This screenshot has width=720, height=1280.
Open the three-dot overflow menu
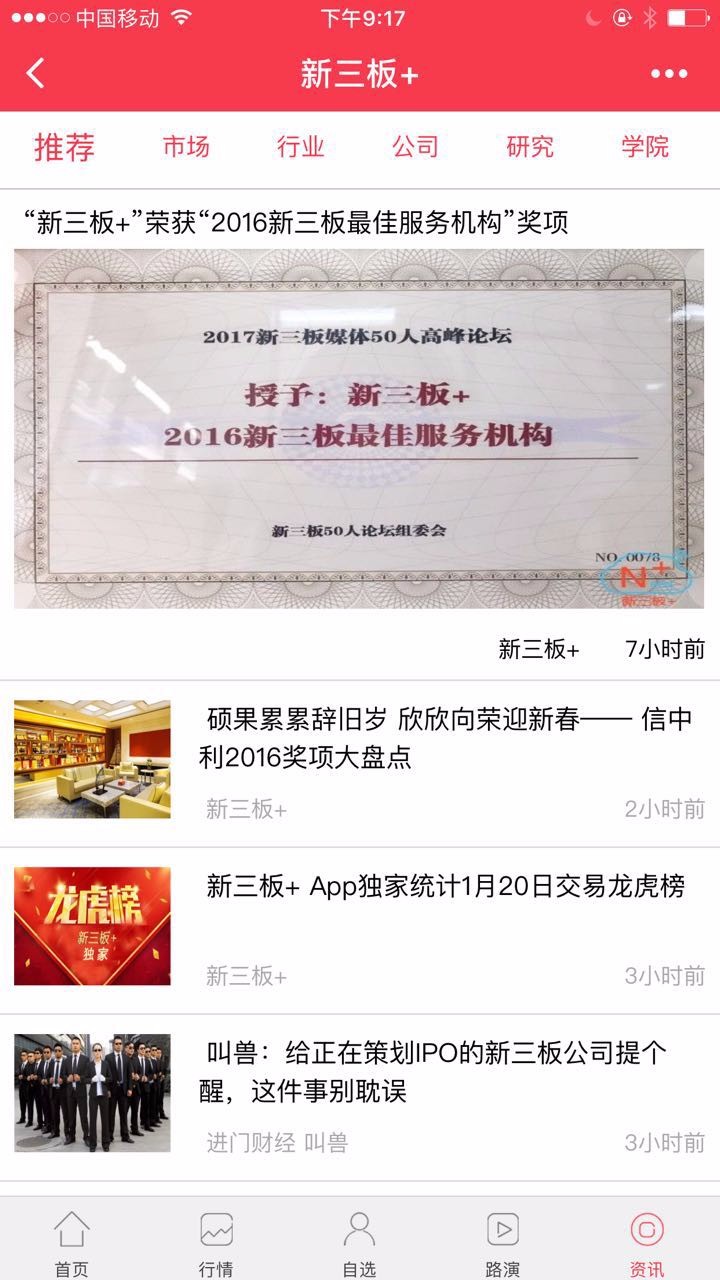click(x=668, y=74)
